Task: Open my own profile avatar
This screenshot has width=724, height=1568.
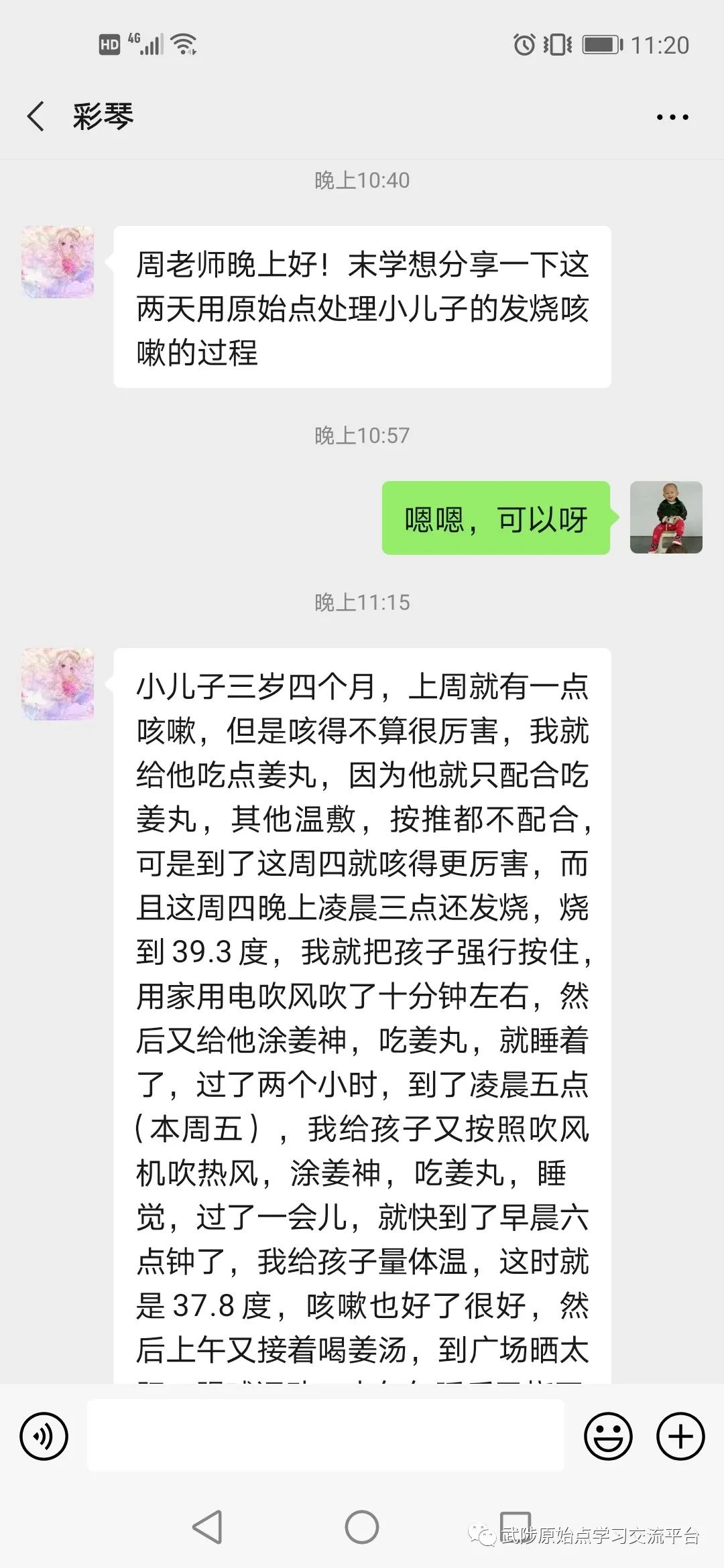Action: click(x=666, y=517)
